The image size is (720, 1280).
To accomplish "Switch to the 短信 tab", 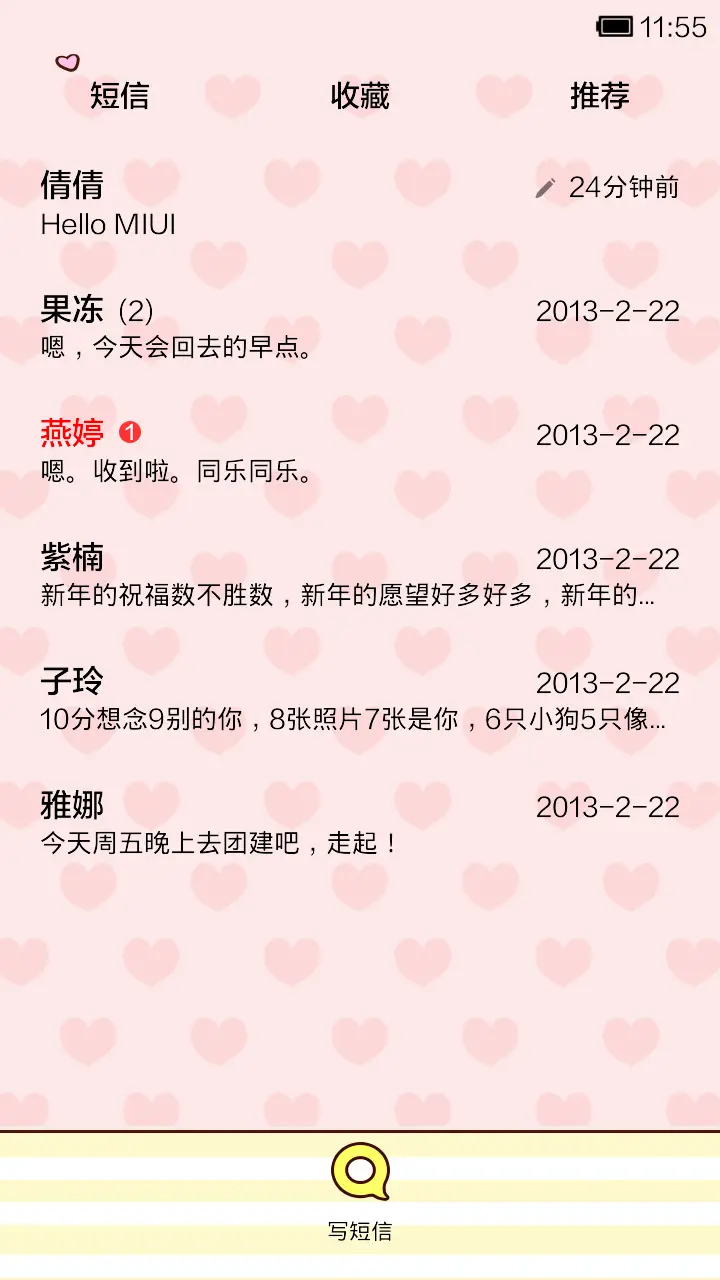I will pos(120,96).
